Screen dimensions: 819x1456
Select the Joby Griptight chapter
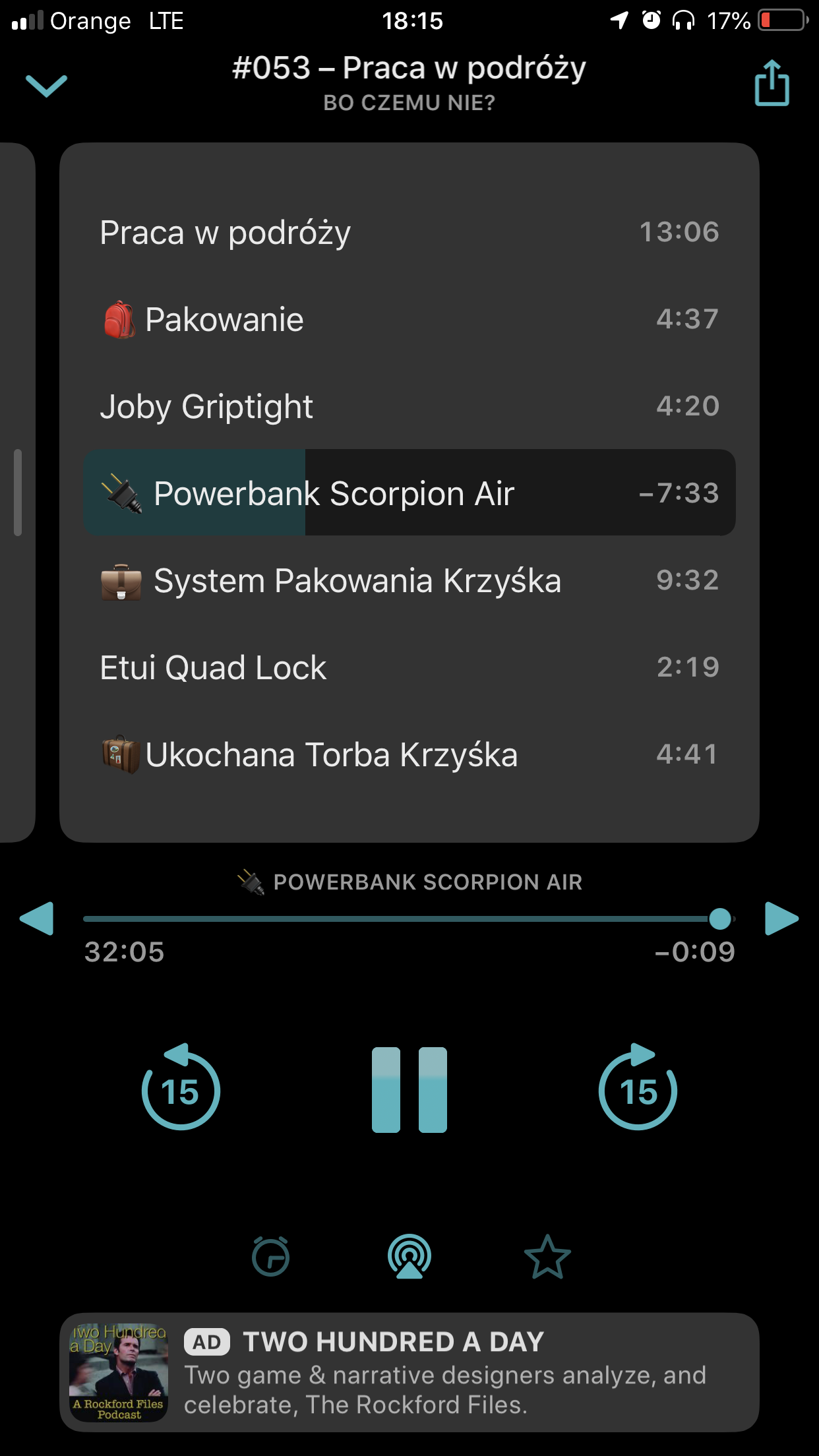[x=409, y=406]
